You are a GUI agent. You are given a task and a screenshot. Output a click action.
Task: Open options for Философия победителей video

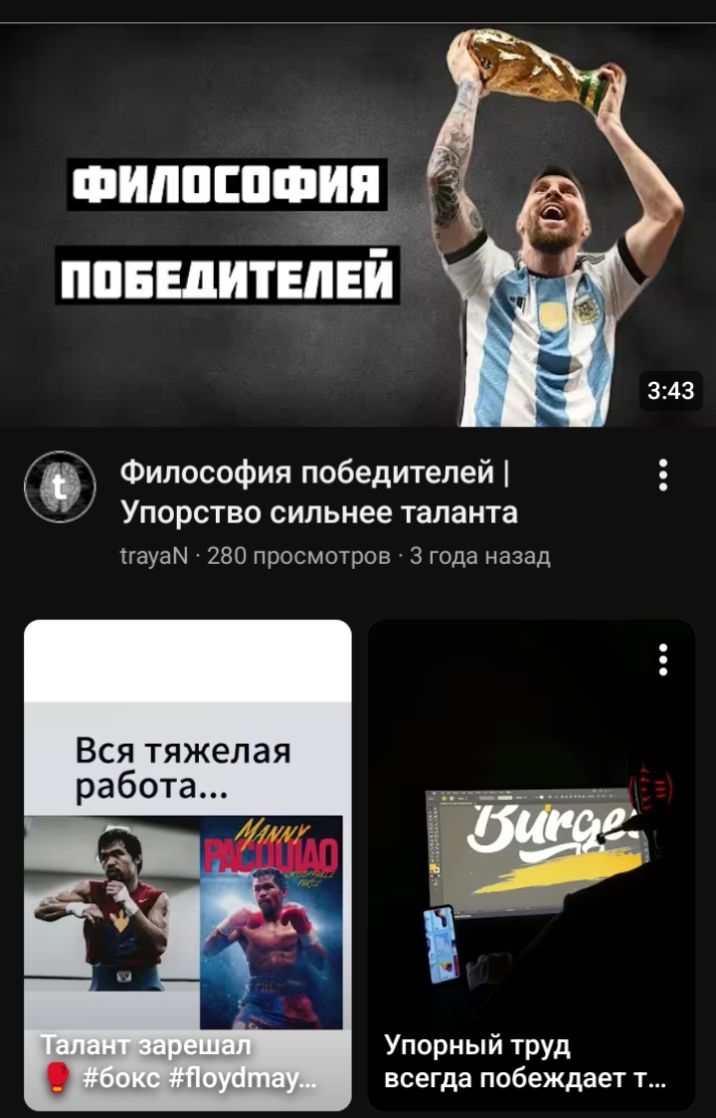(x=662, y=475)
